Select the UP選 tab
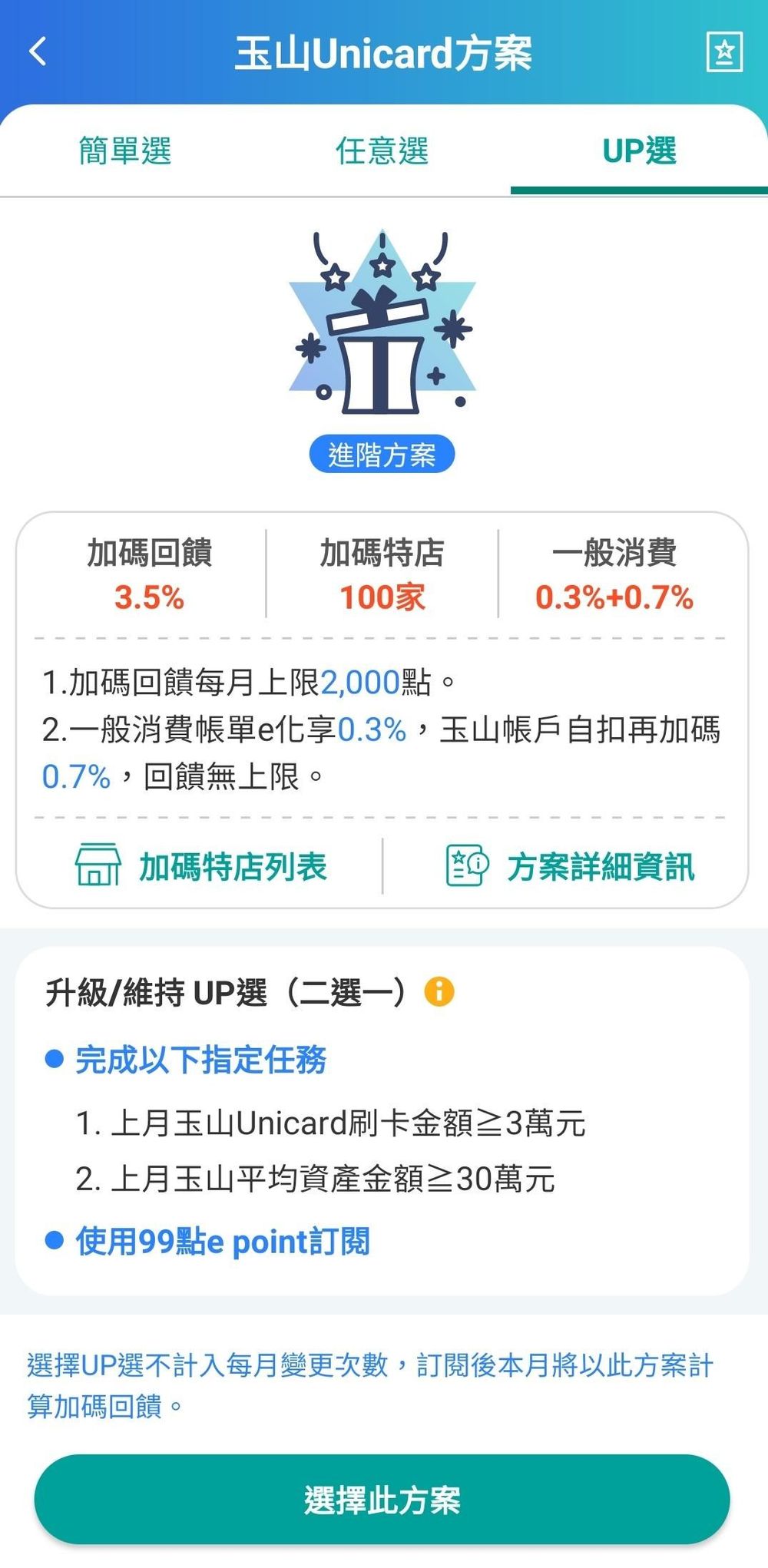Viewport: 768px width, 1568px height. [x=641, y=152]
